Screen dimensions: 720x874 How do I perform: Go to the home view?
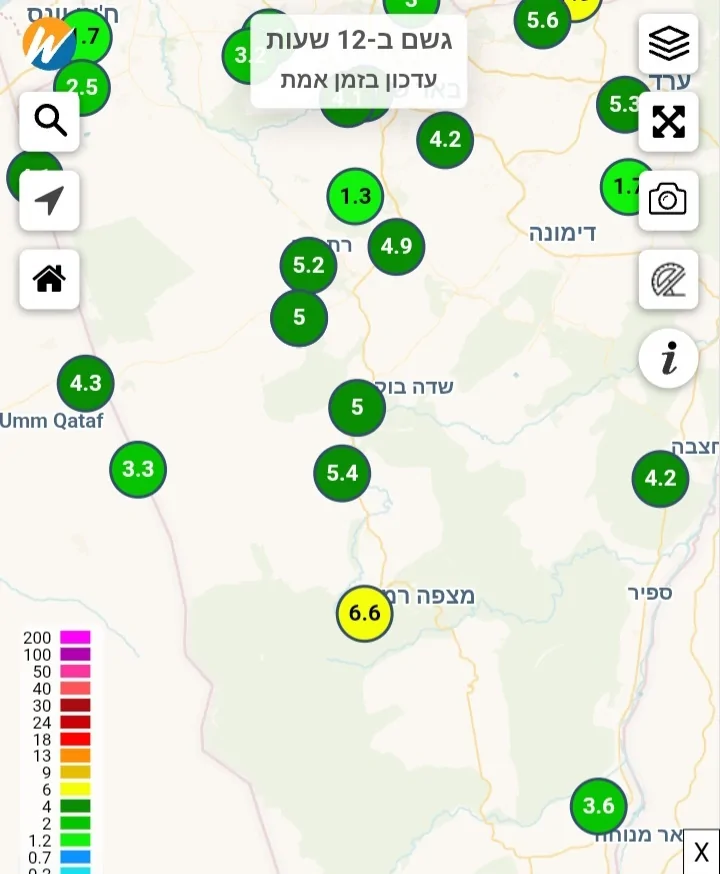(49, 279)
